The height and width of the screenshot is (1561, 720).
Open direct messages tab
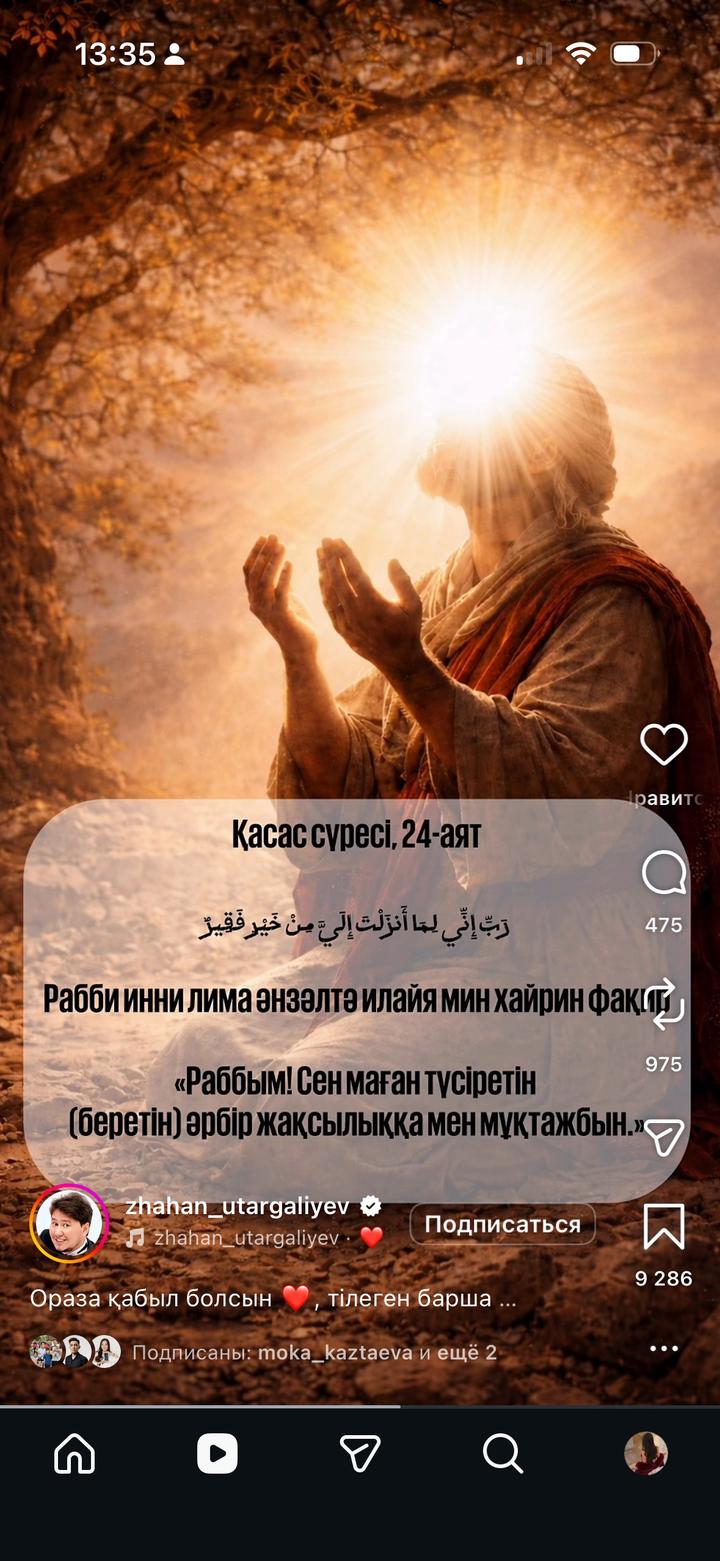click(x=360, y=1453)
